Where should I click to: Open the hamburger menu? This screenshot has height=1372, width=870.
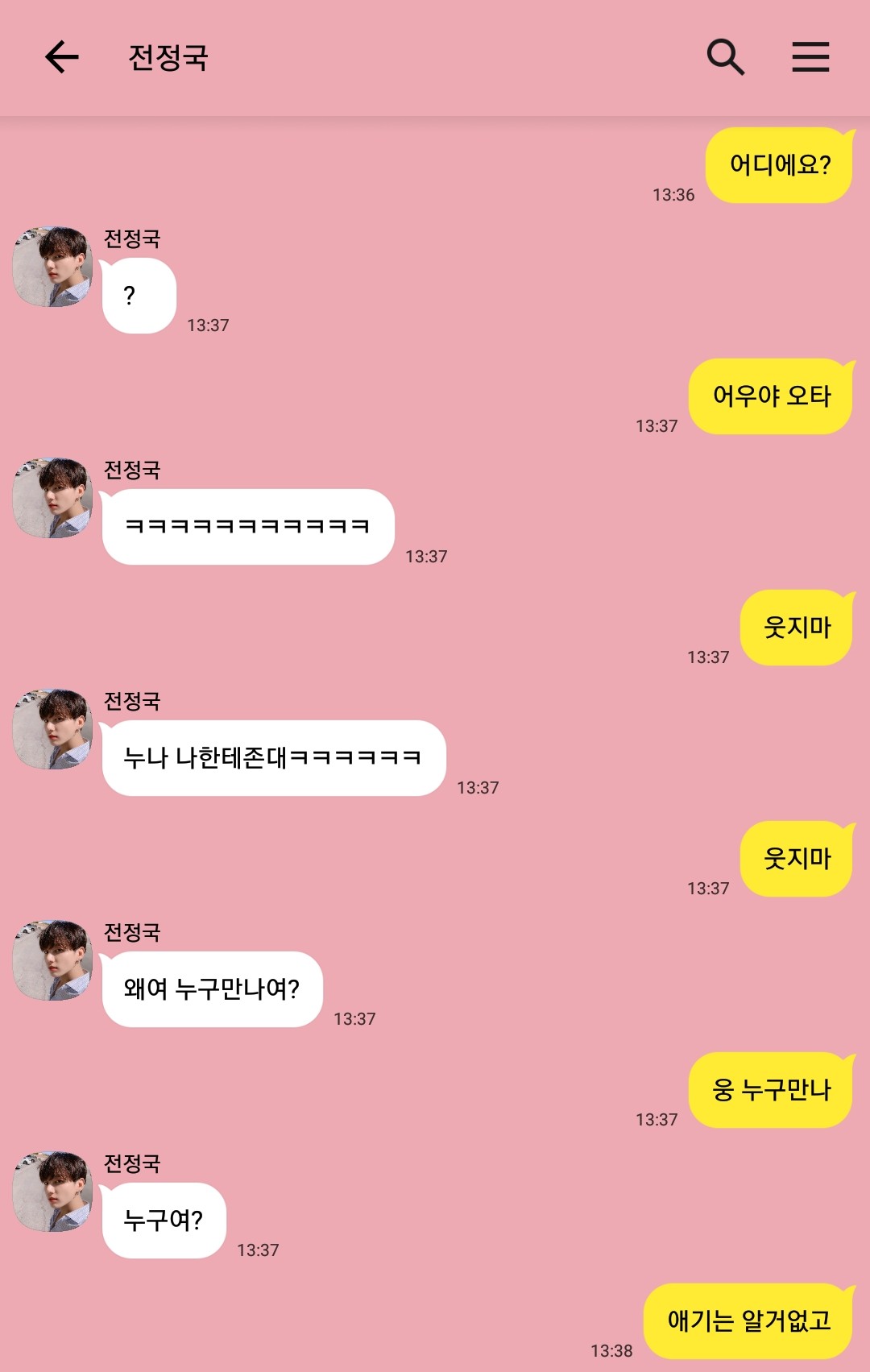point(810,57)
